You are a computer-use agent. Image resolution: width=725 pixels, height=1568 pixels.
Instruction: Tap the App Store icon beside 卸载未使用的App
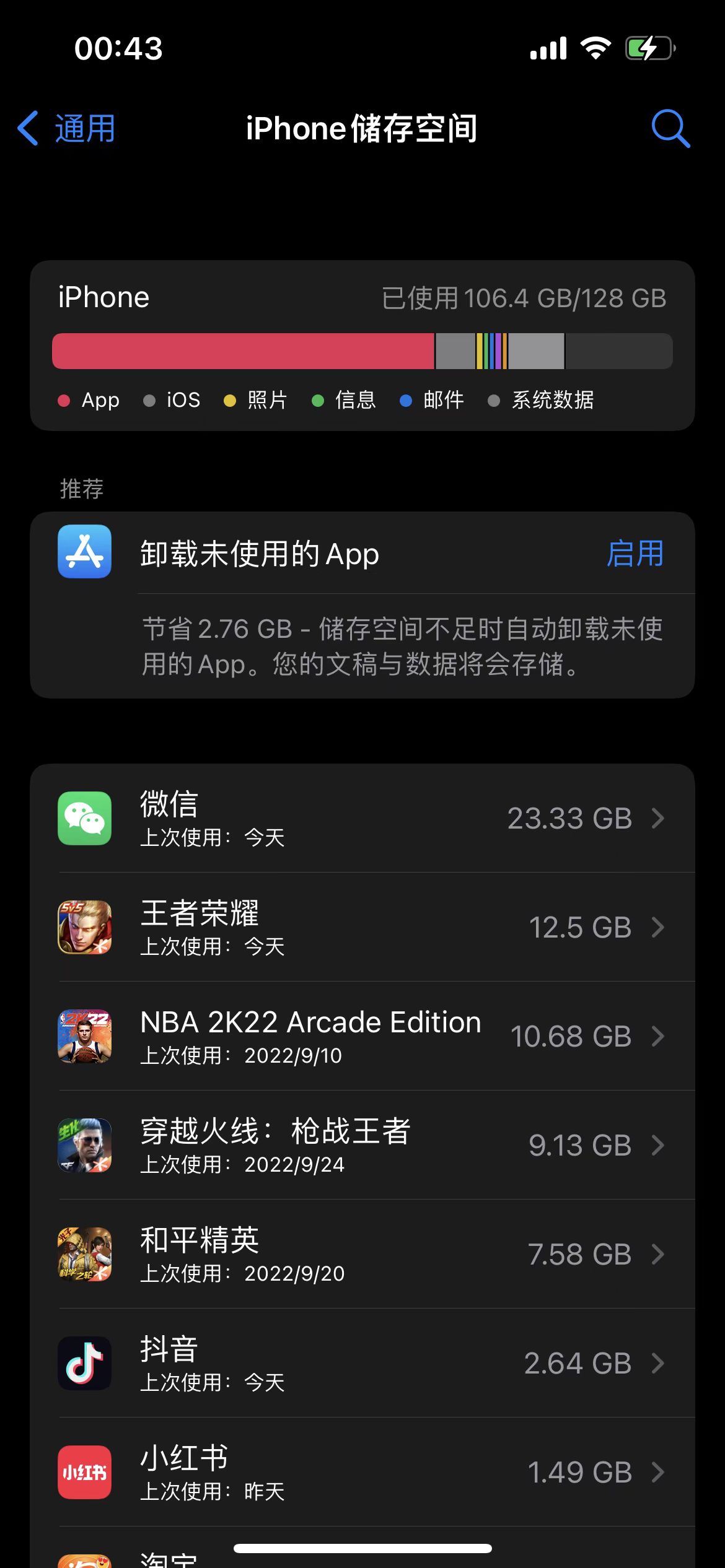84,552
